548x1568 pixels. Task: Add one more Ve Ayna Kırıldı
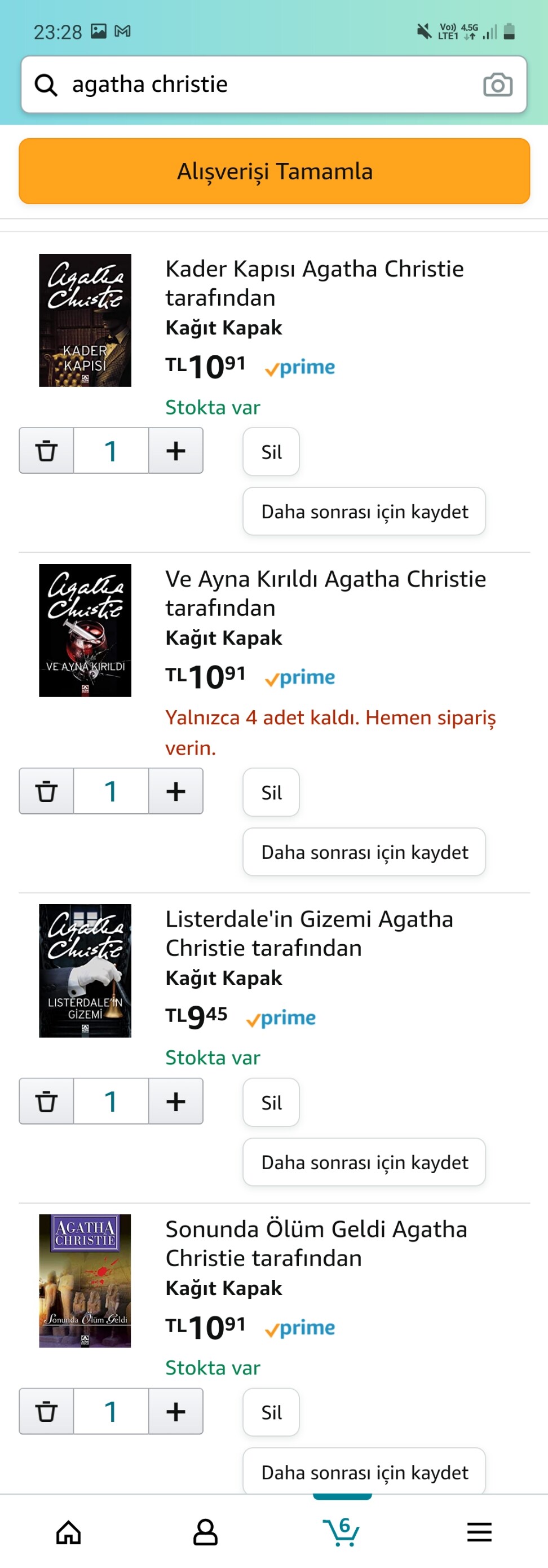coord(176,791)
